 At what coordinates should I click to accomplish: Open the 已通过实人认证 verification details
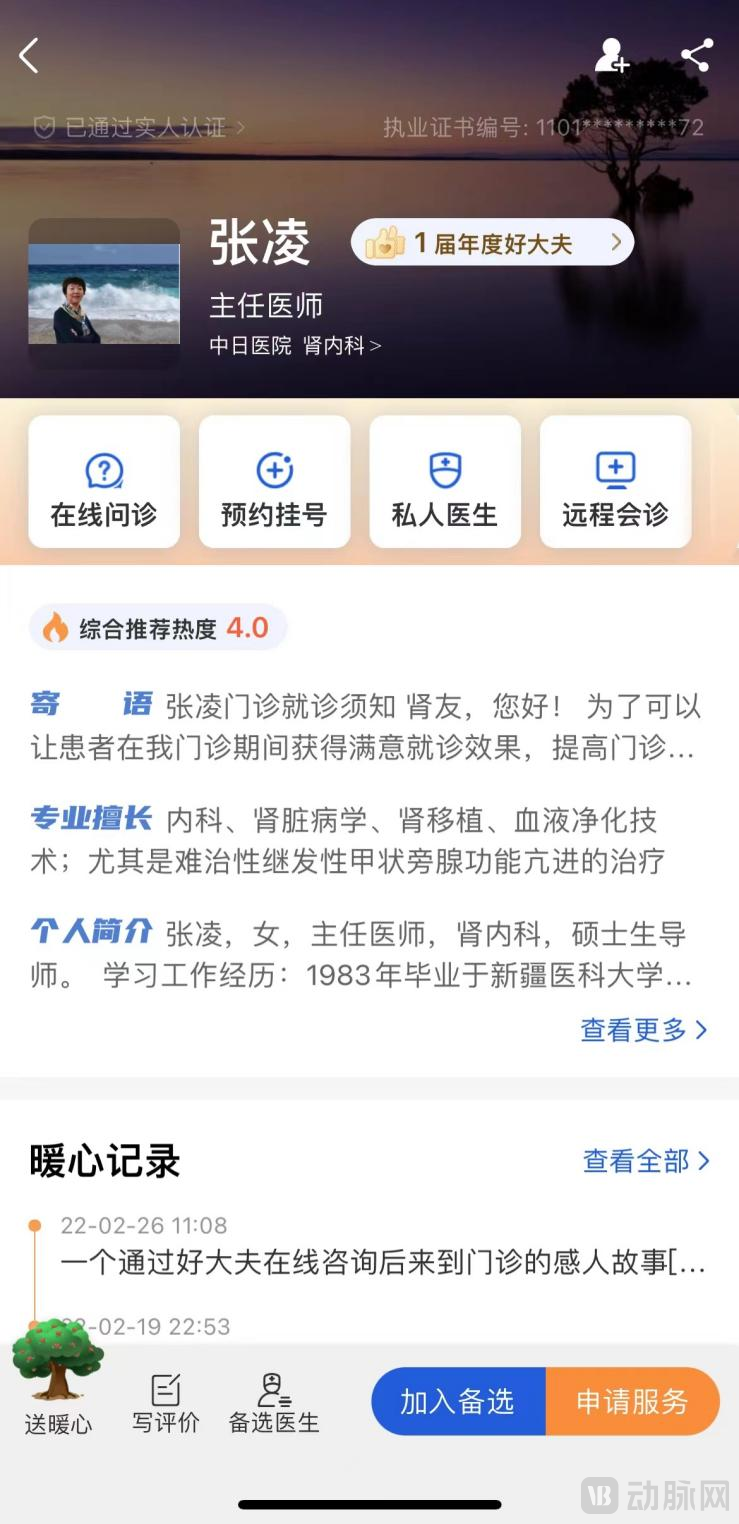click(x=140, y=128)
